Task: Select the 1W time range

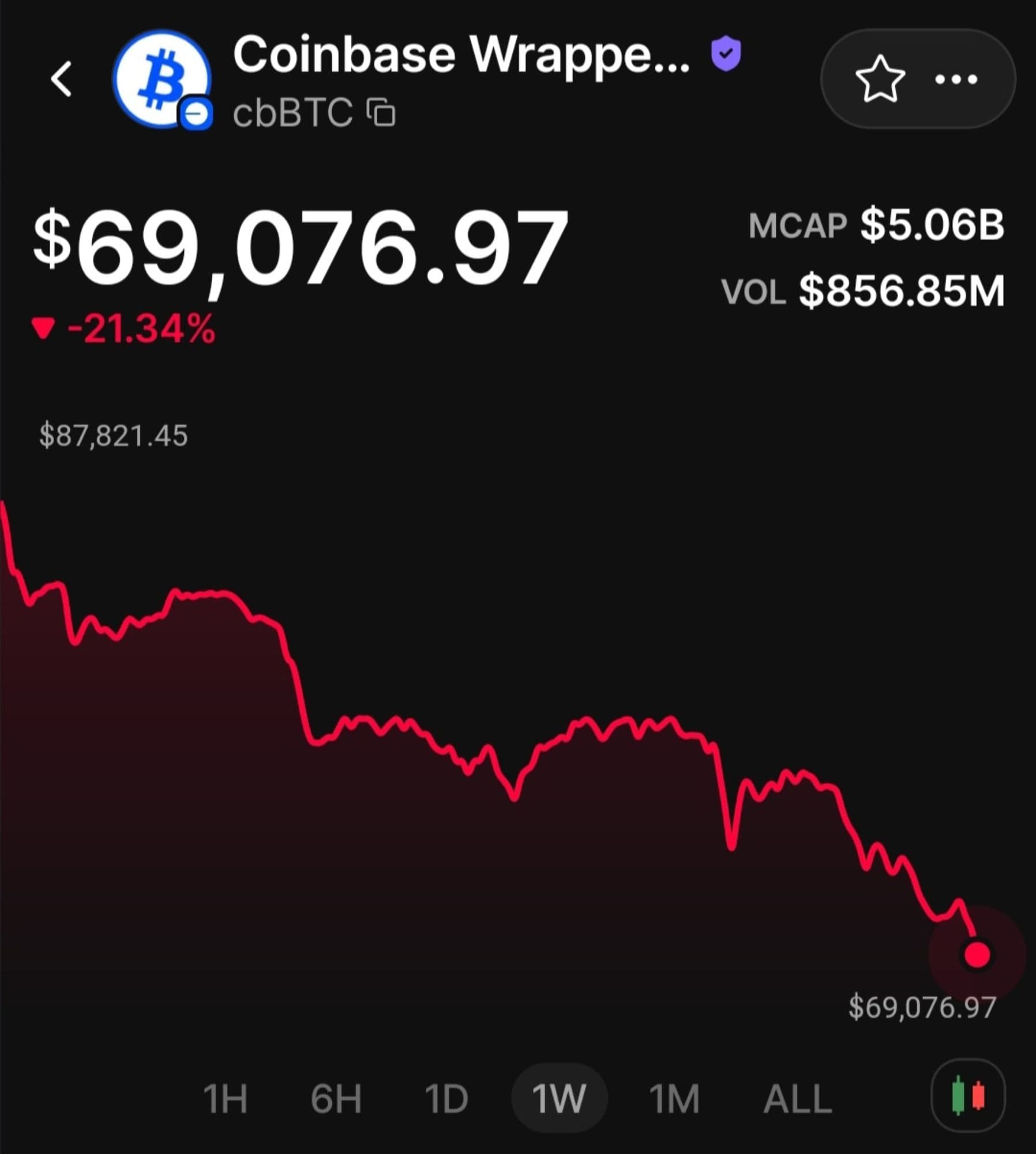Action: click(x=559, y=1099)
